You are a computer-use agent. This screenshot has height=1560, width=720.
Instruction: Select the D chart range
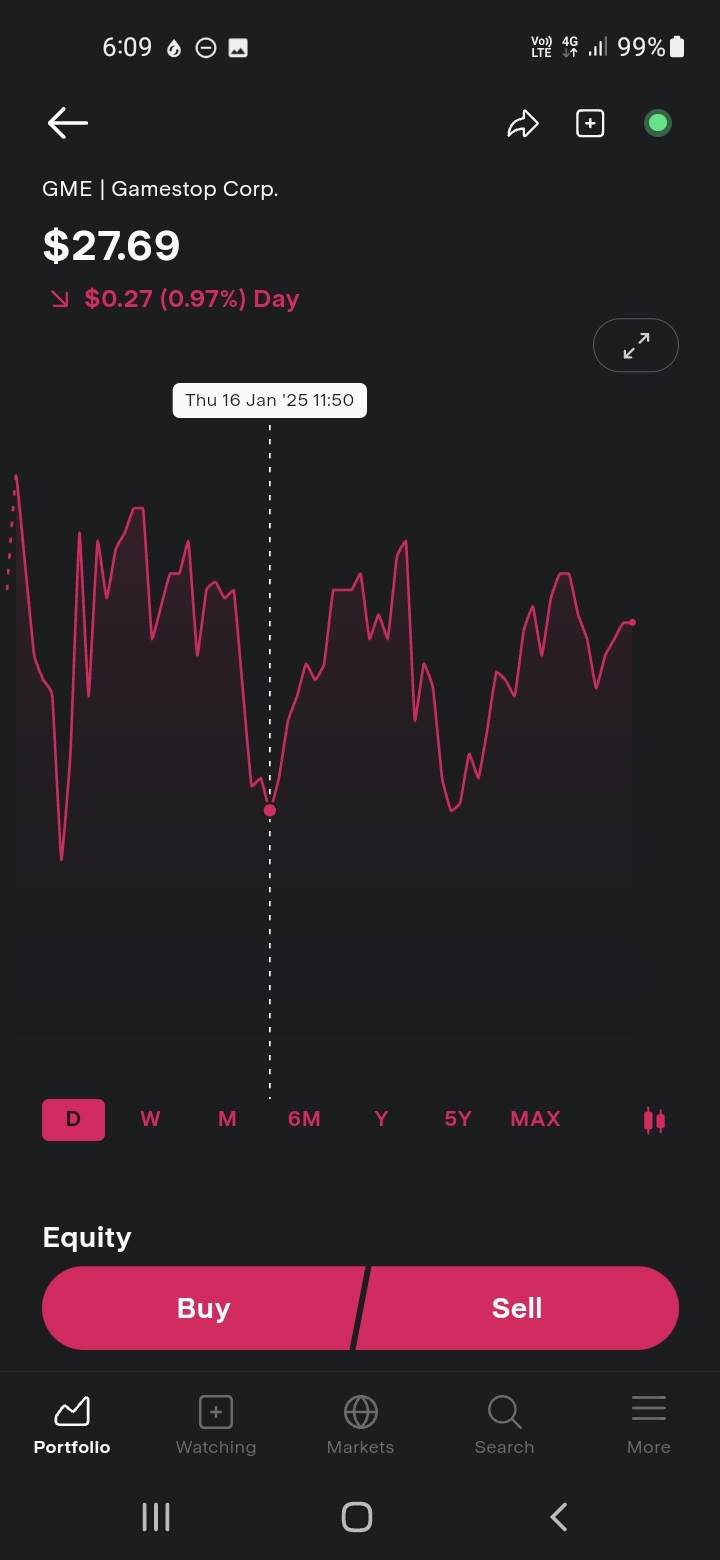[73, 1119]
